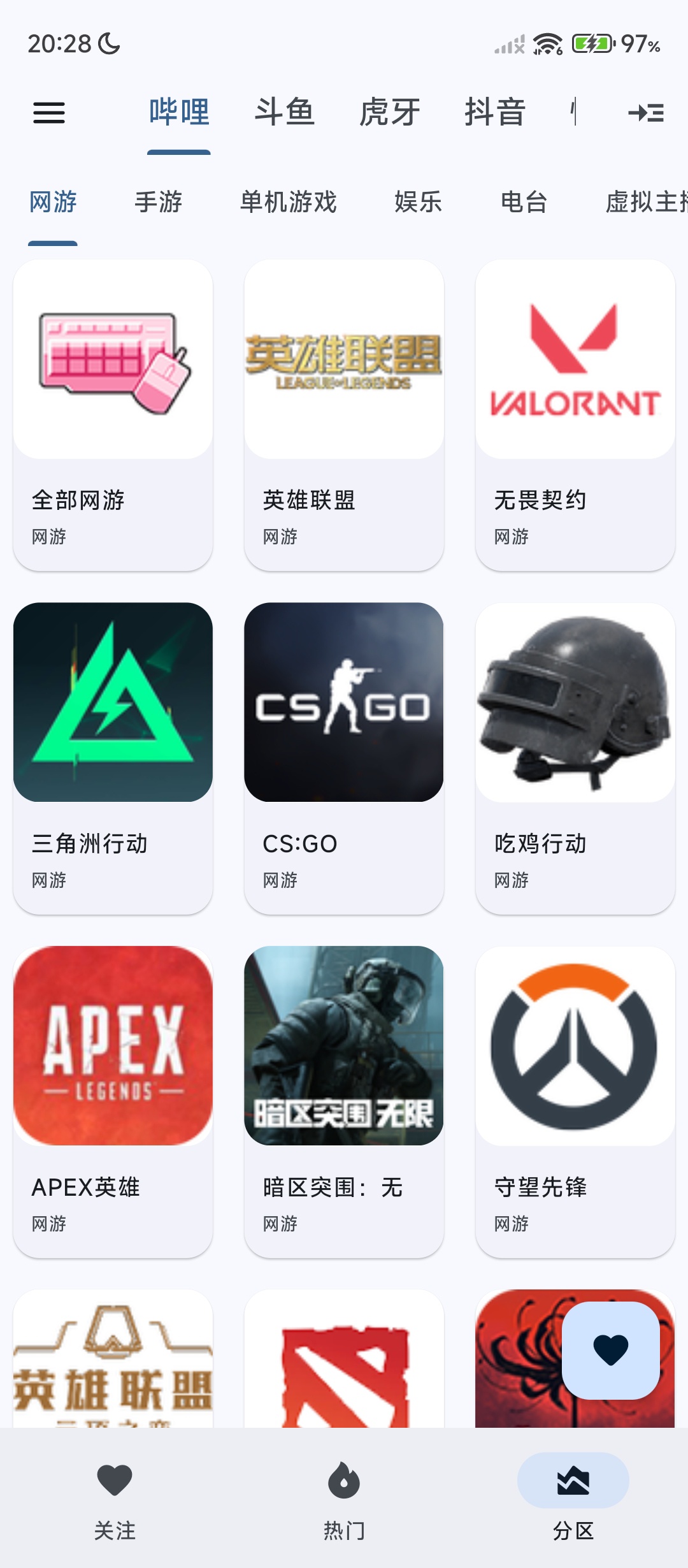The height and width of the screenshot is (1568, 688).
Task: Switch to the 虎牙 platform
Action: click(x=389, y=112)
